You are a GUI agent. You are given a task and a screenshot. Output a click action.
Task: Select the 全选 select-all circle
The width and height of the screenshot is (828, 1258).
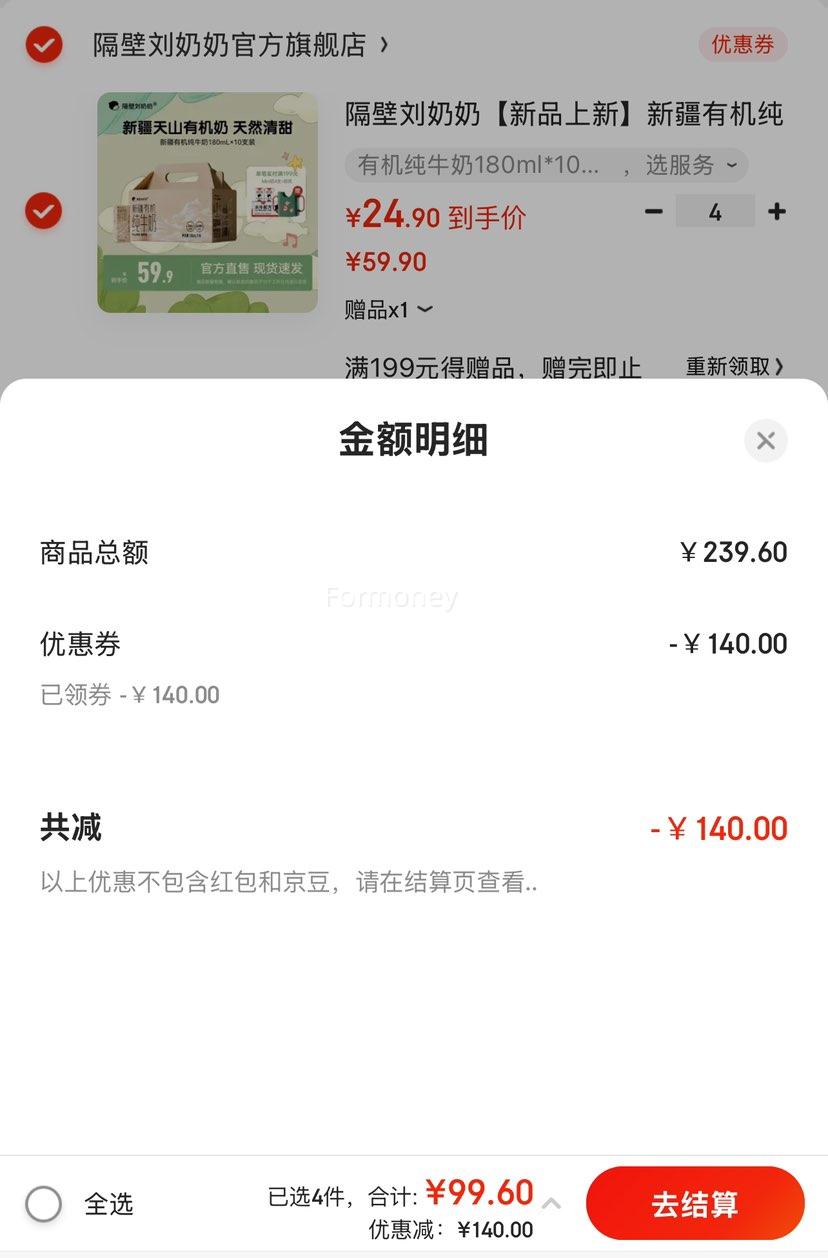pyautogui.click(x=44, y=1202)
